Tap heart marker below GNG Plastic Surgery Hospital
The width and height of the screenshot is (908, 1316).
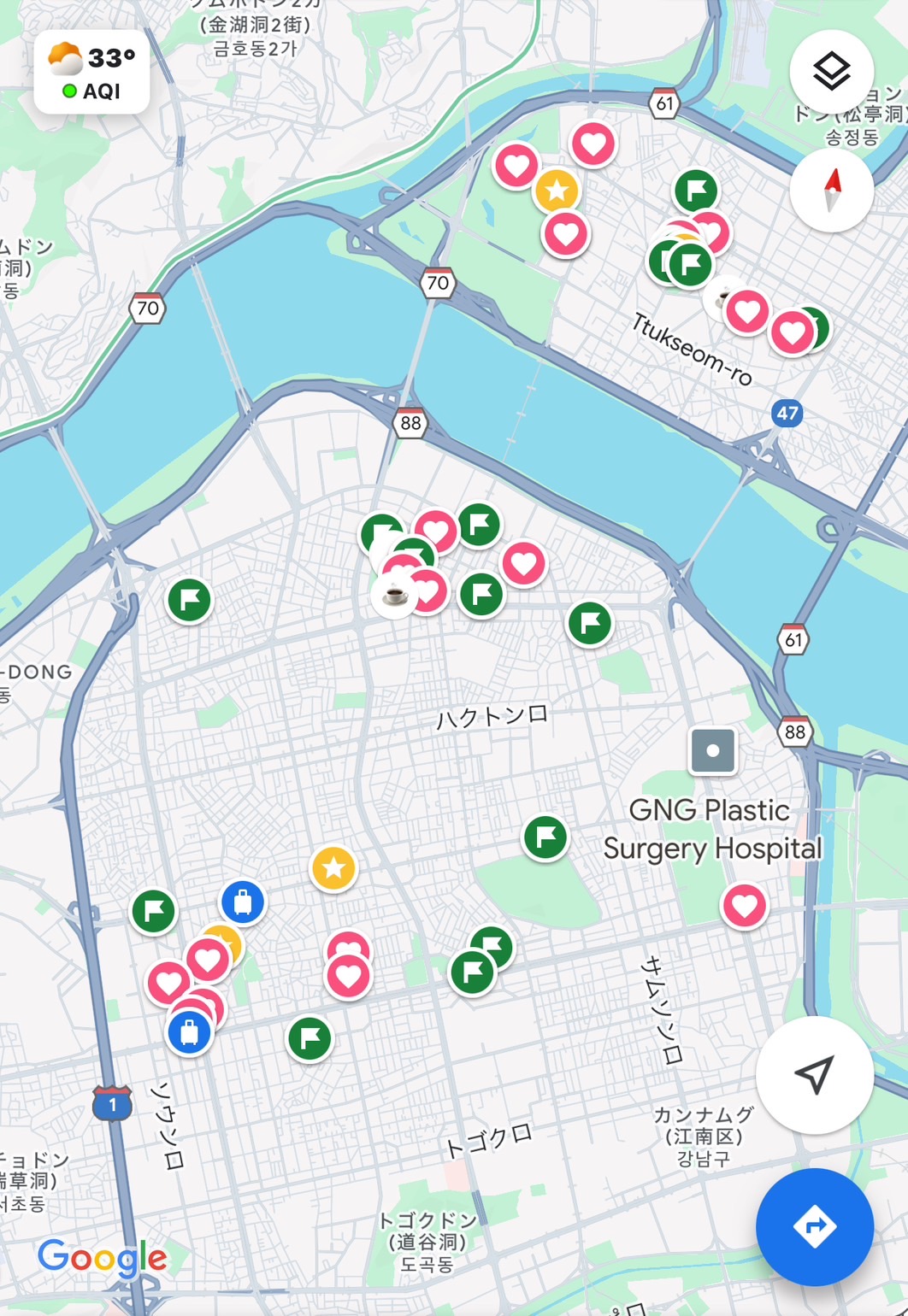[x=744, y=906]
